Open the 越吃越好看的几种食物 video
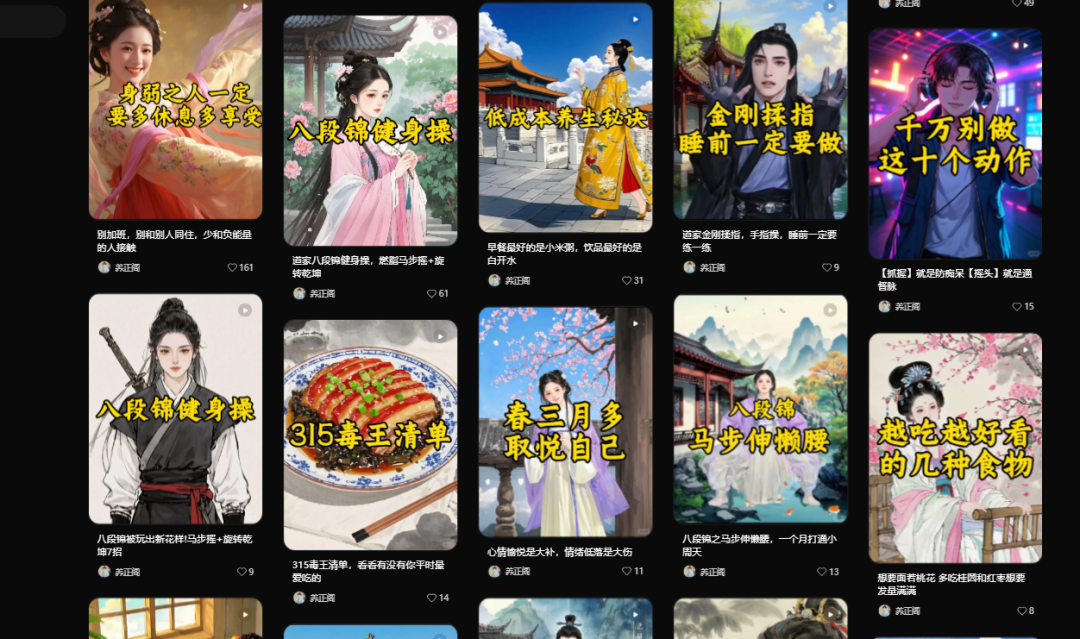This screenshot has width=1080, height=639. 955,448
